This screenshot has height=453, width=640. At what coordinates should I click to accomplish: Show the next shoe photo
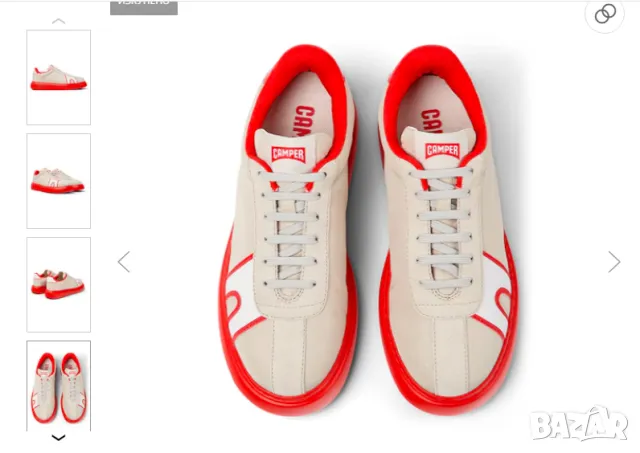click(614, 262)
